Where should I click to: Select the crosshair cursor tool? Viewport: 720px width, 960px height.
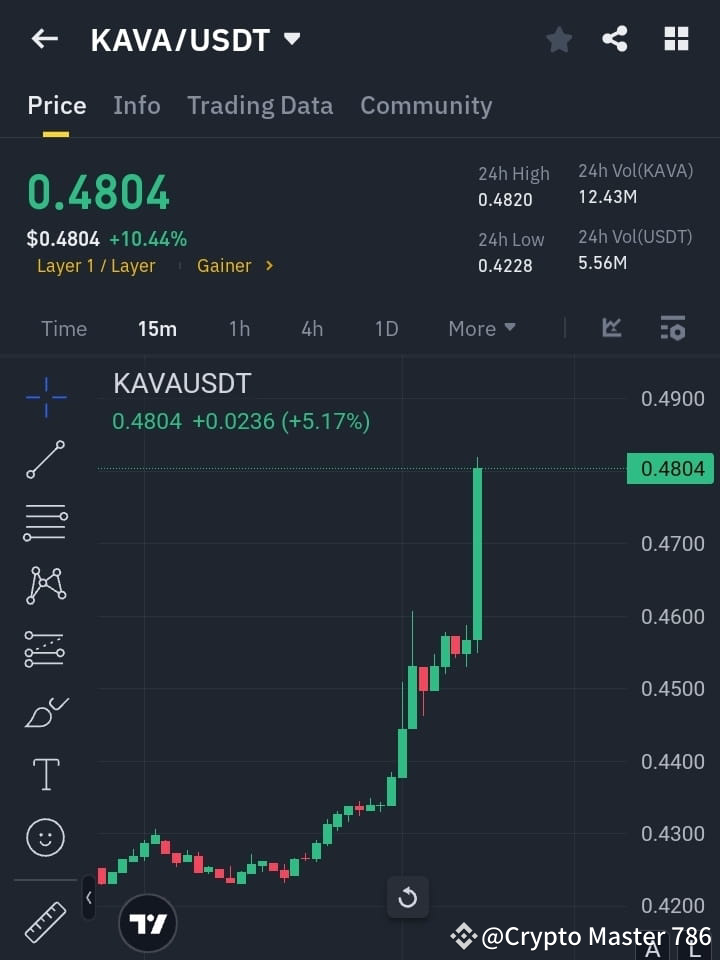(x=45, y=398)
